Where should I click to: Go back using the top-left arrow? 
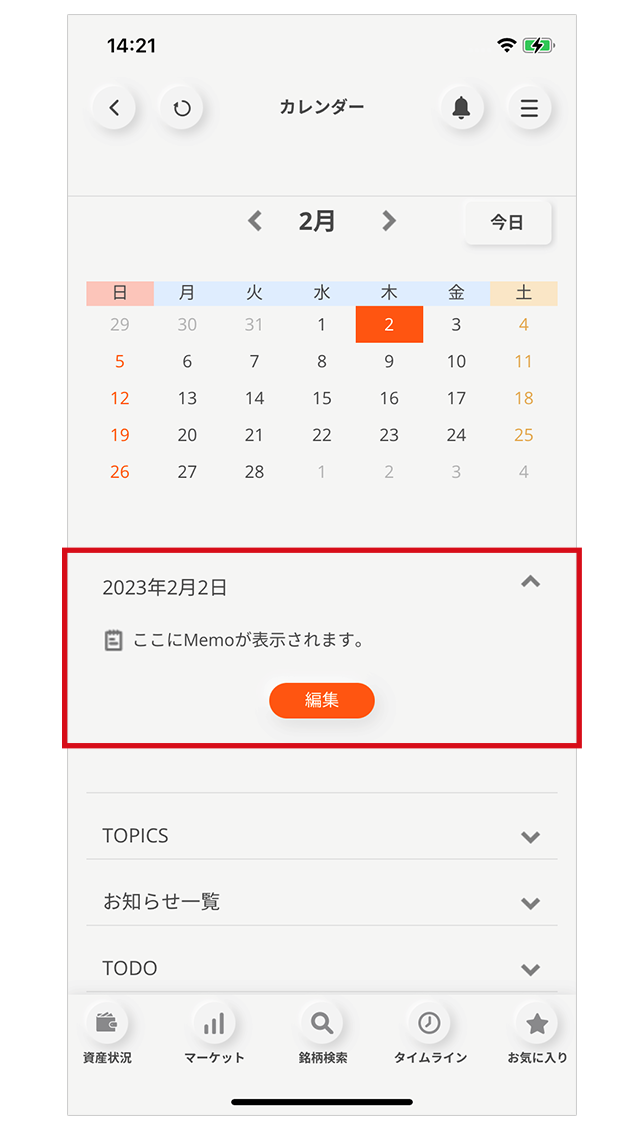(x=113, y=108)
